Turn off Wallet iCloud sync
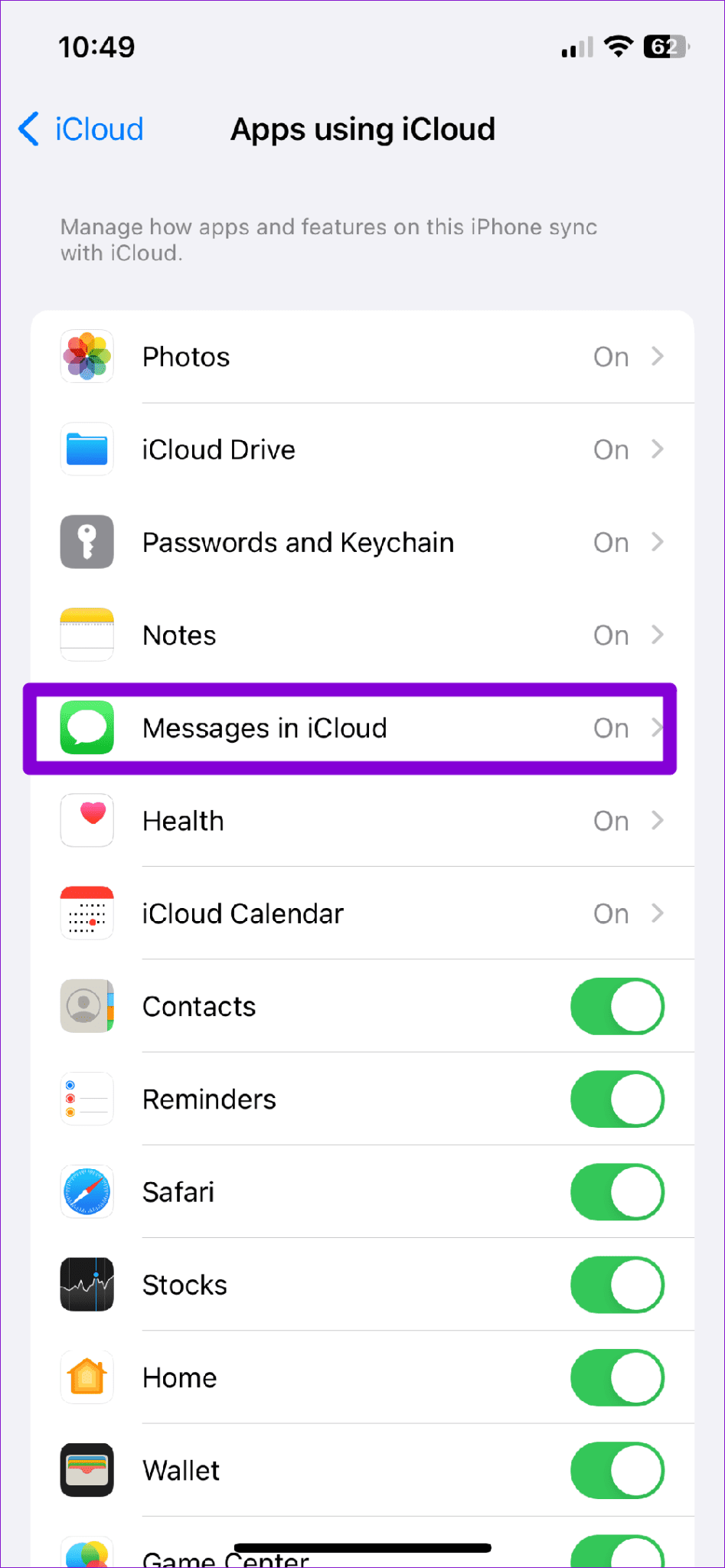Screen dimensions: 725x1568 (x=617, y=1470)
